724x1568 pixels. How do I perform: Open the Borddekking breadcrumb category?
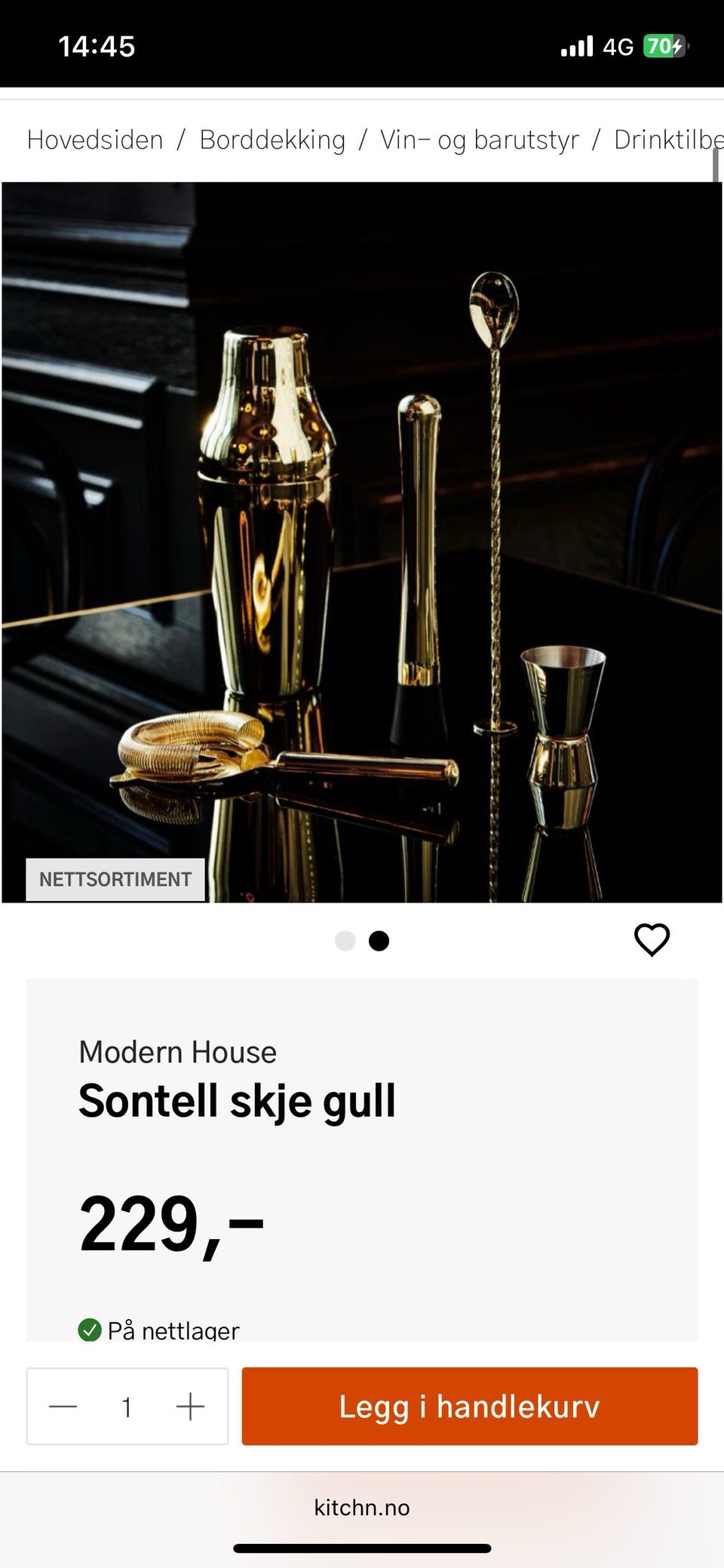[x=273, y=140]
